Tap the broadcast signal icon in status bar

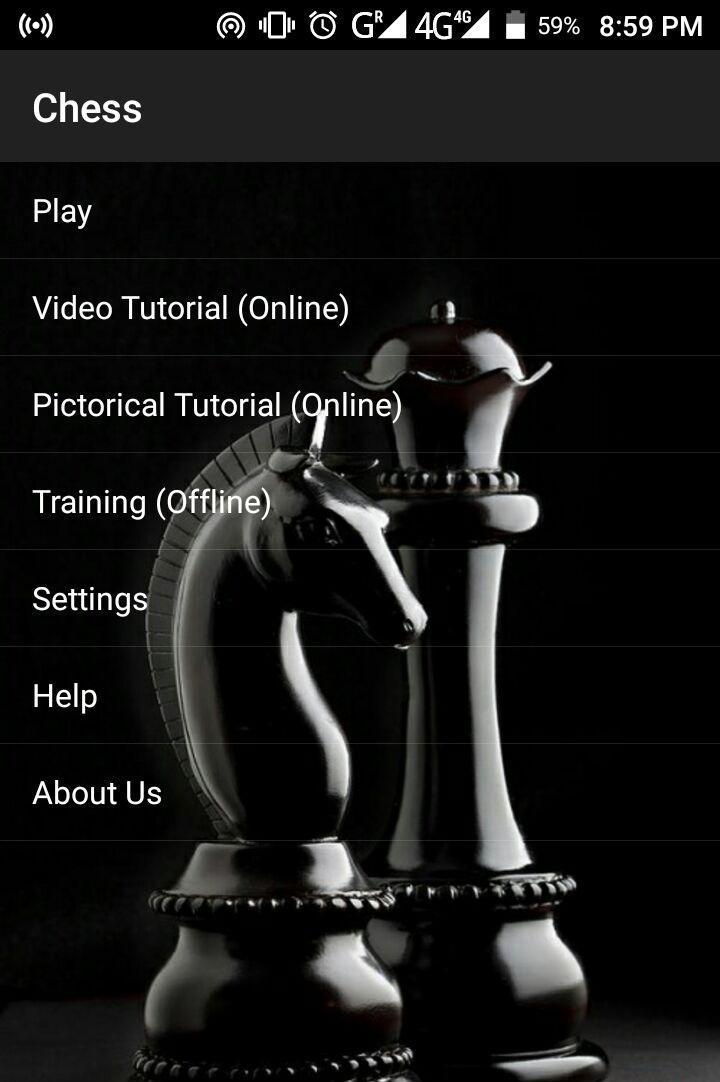36,25
